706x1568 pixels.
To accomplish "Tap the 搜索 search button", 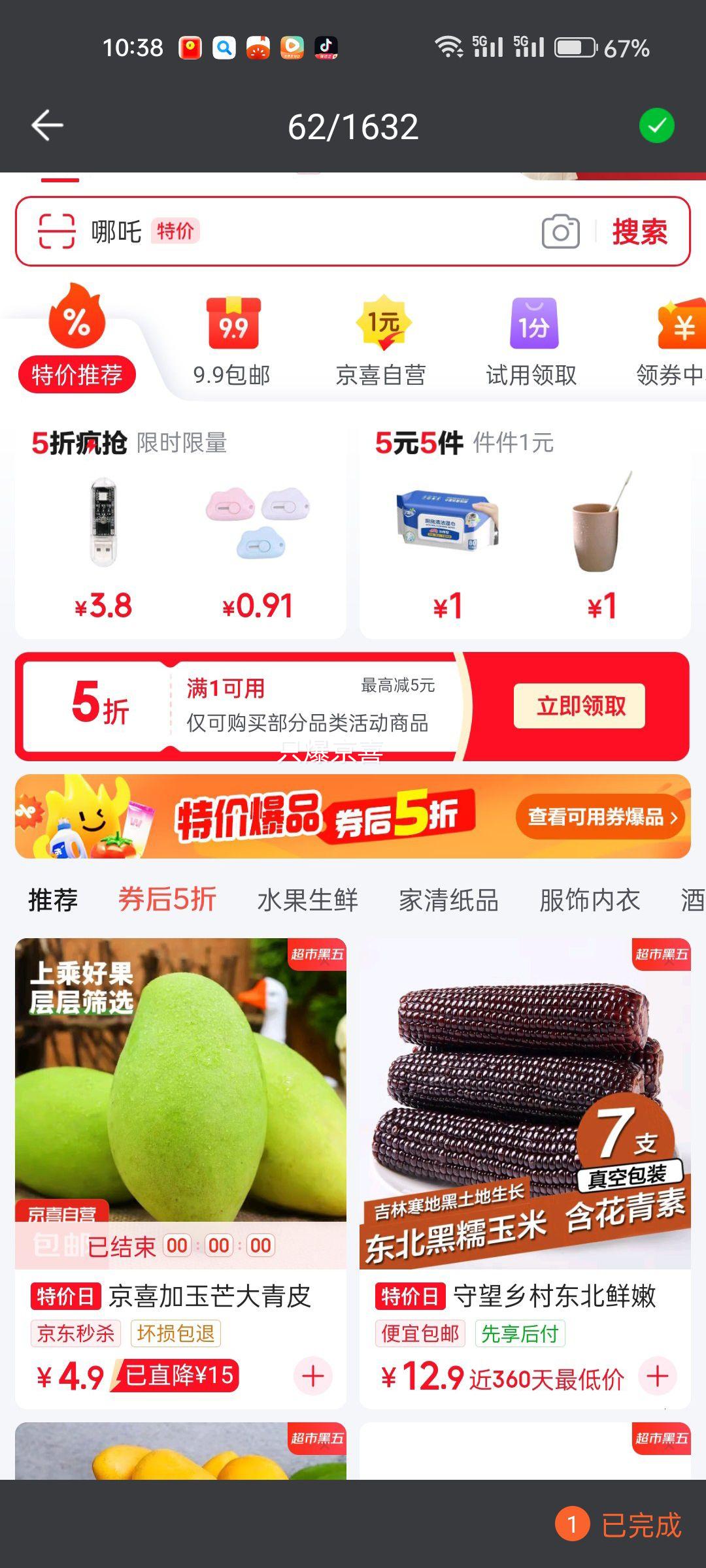I will 639,232.
